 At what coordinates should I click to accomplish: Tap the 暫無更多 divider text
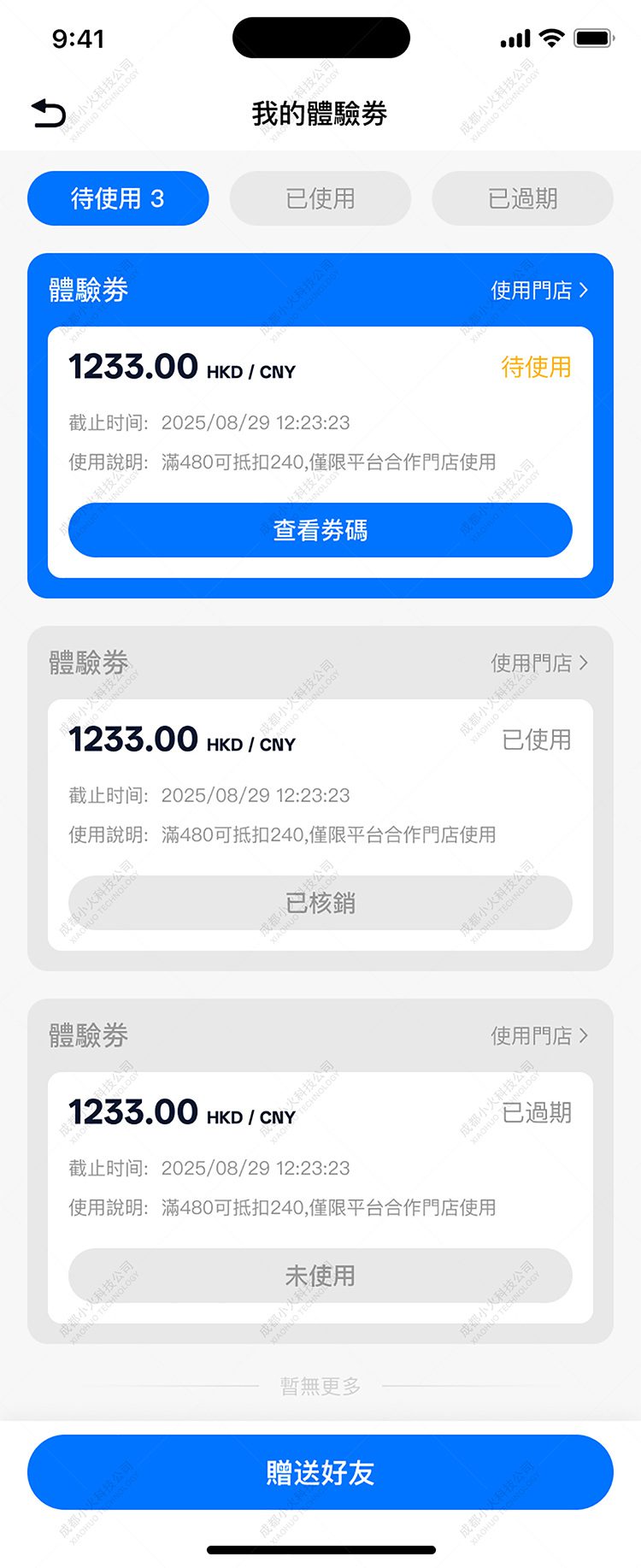320,1385
